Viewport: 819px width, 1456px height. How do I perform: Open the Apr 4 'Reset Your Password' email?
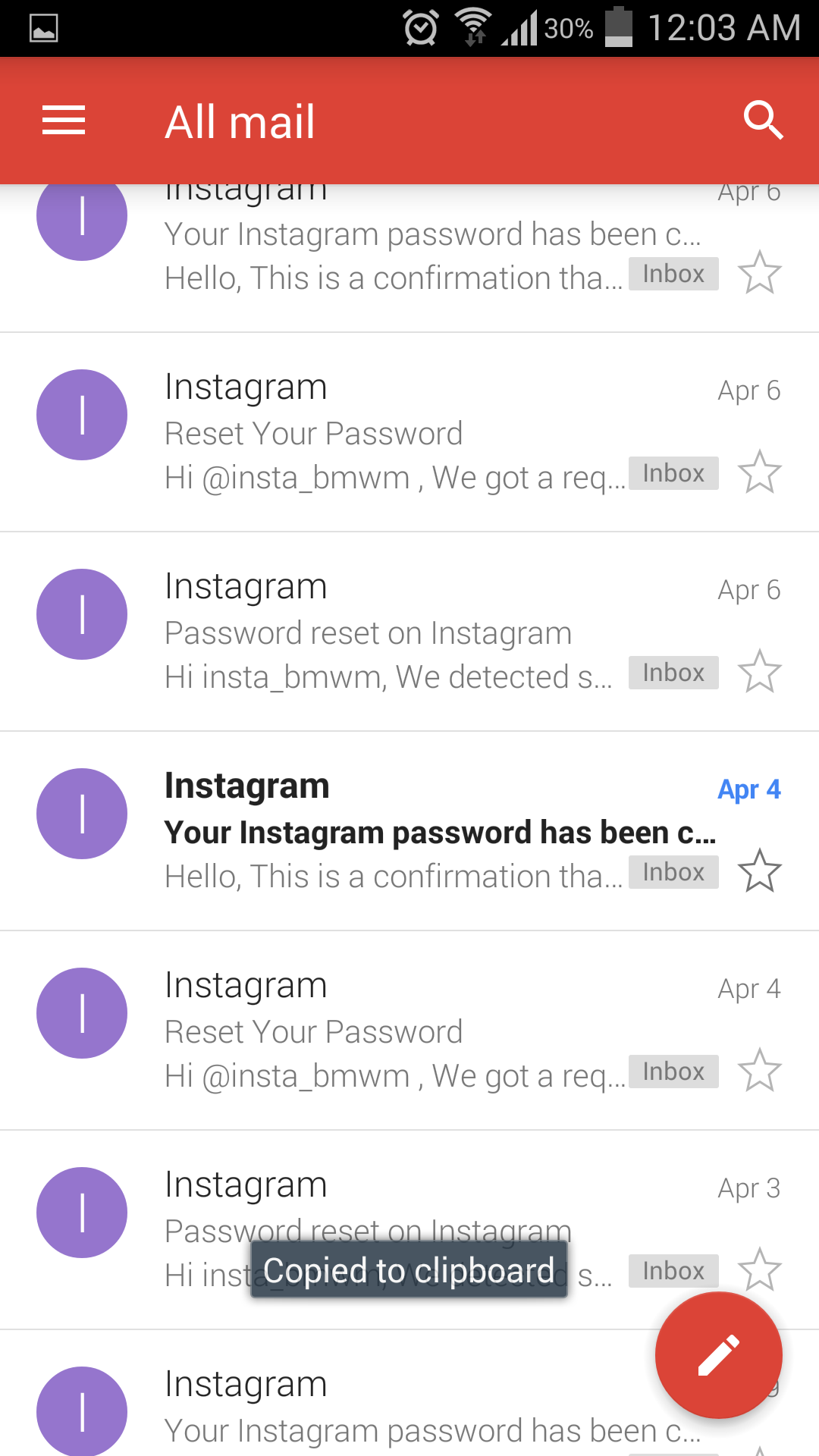click(x=394, y=1032)
